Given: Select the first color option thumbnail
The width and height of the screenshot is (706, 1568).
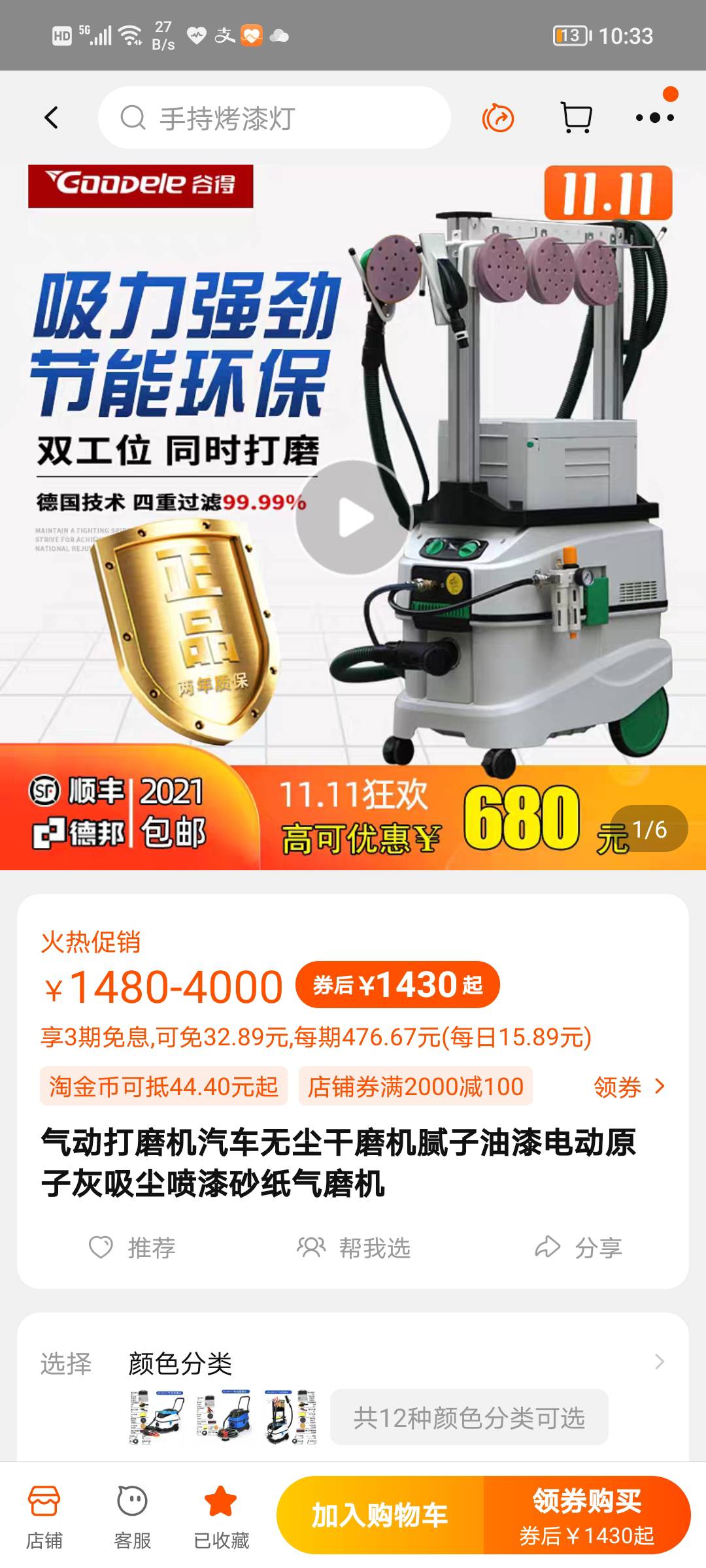Looking at the screenshot, I should point(157,1418).
